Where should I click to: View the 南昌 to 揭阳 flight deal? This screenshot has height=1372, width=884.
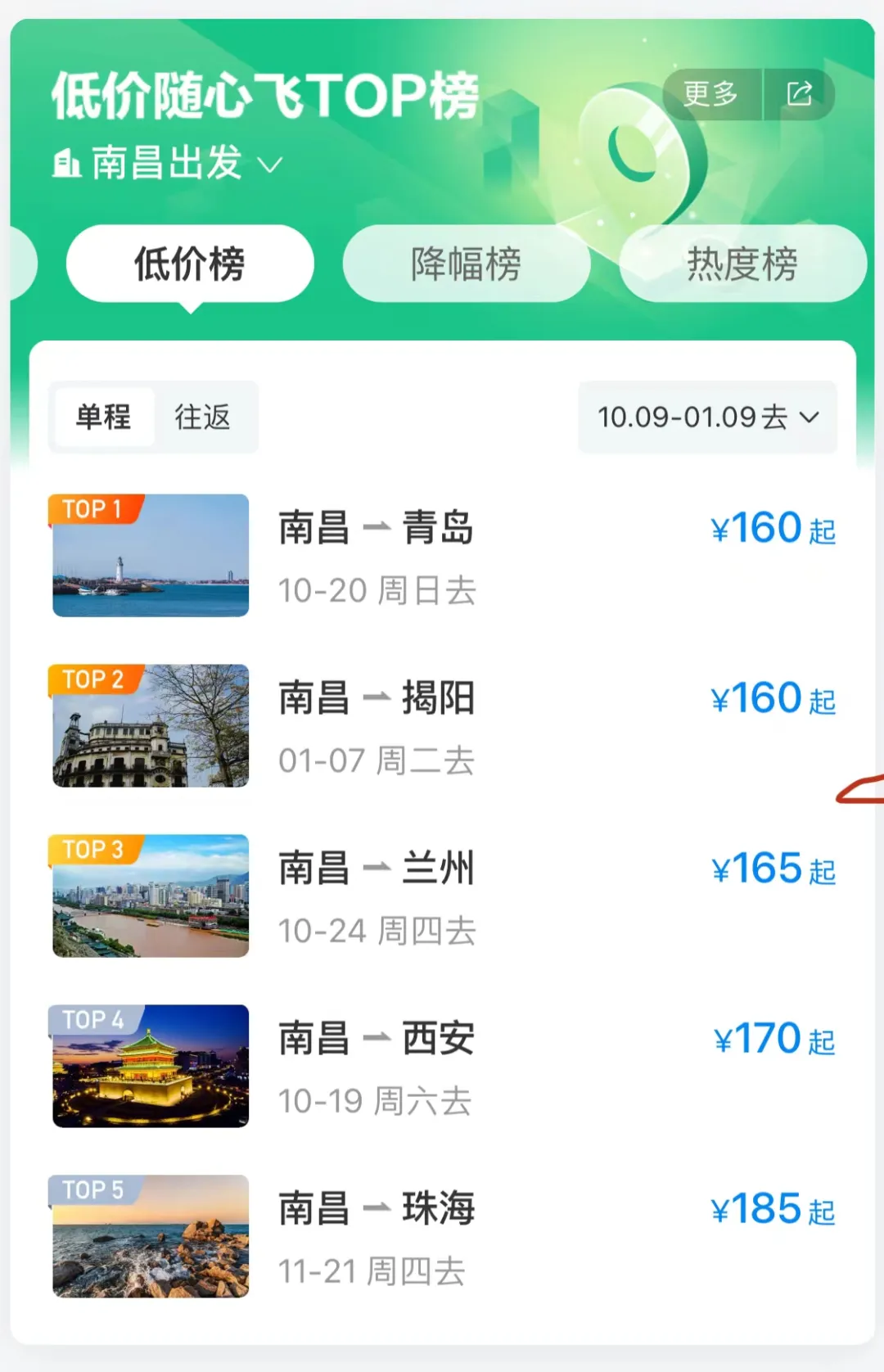coord(442,726)
